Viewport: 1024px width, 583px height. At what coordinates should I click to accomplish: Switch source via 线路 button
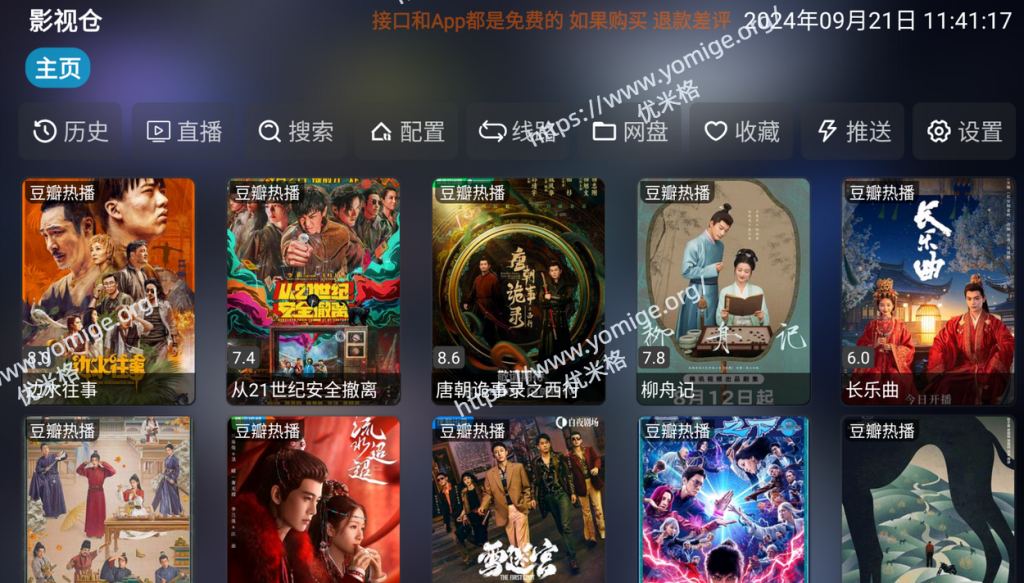coord(518,131)
